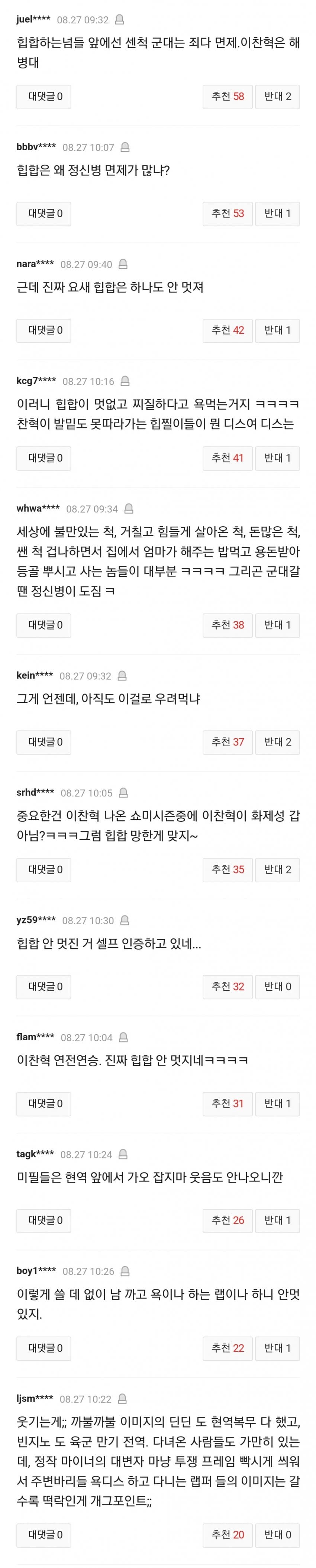The height and width of the screenshot is (1568, 316).
Task: Open replies on juel****'s comment
Action: tap(44, 96)
